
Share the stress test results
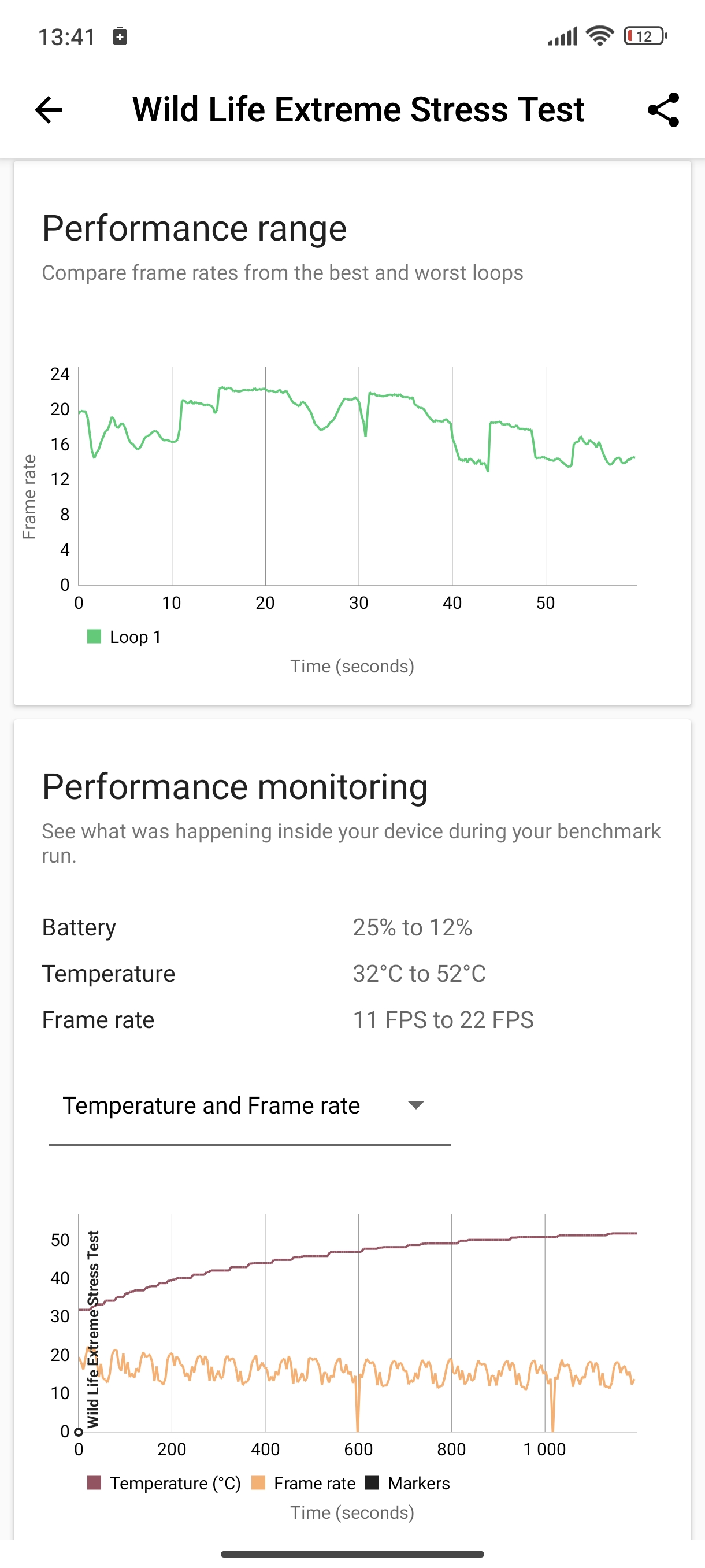pyautogui.click(x=663, y=110)
